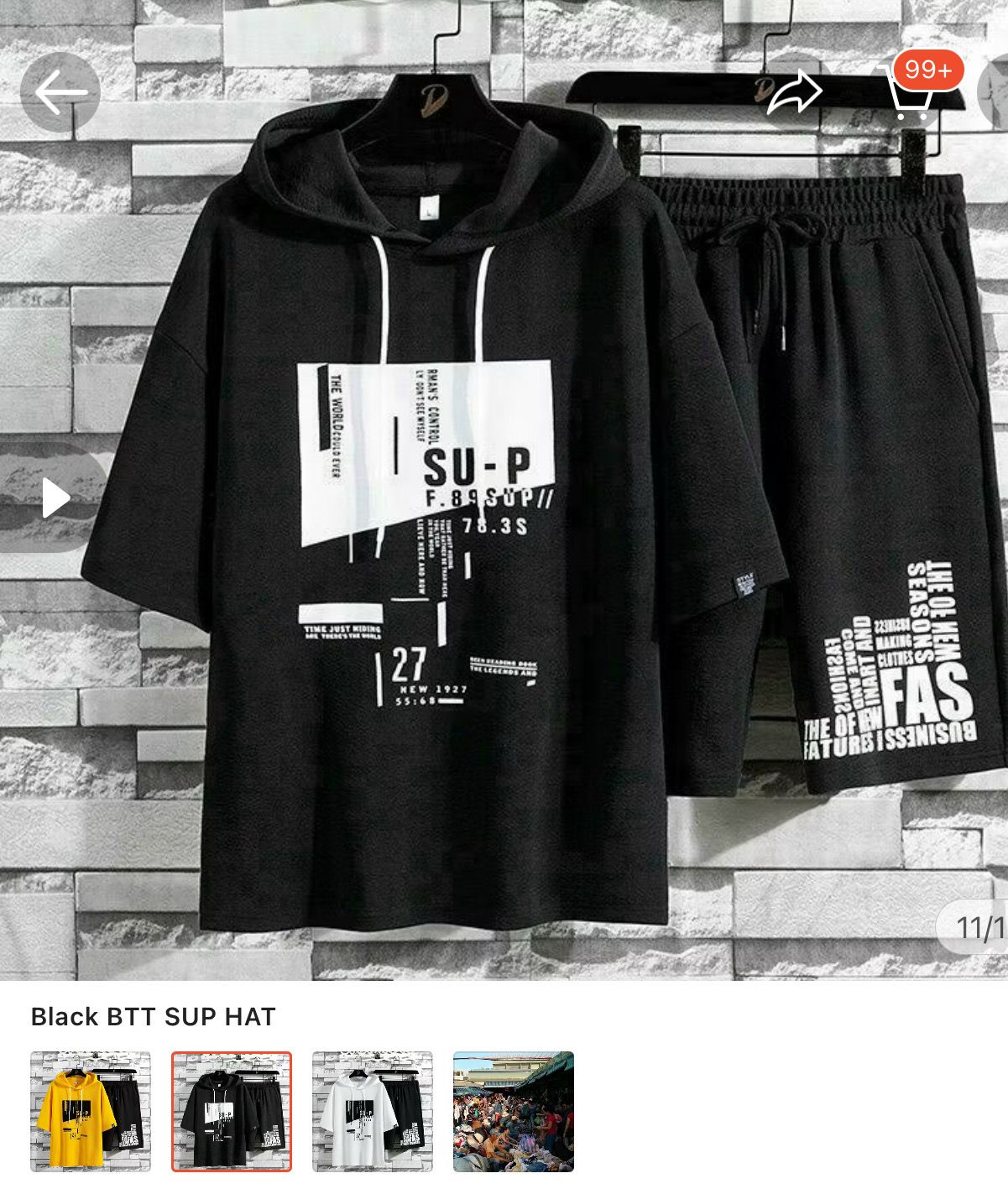Viewport: 1008px width, 1194px height.
Task: Select the white hoodie set variant
Action: 373,1111
